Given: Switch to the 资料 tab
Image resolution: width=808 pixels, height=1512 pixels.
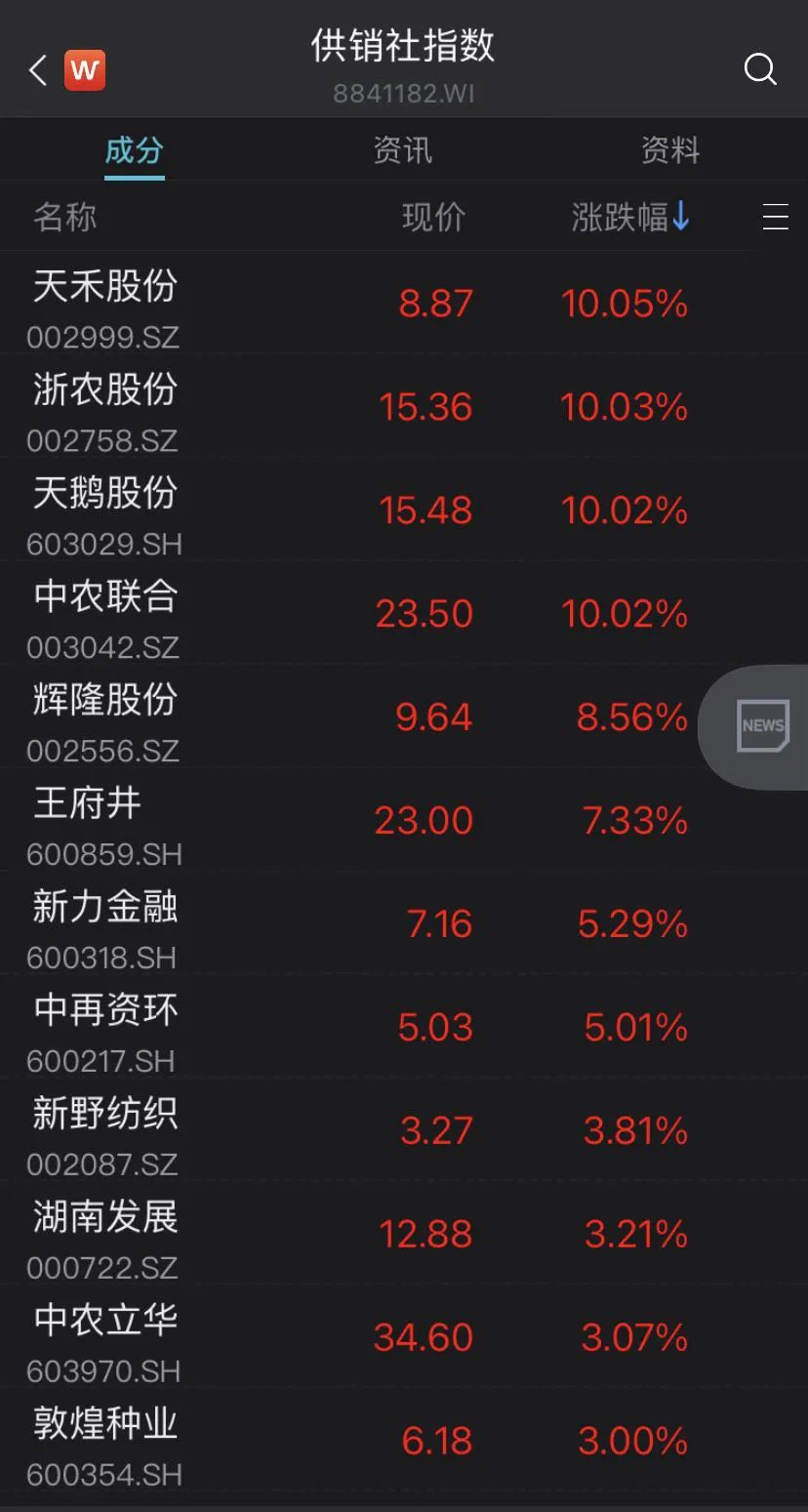Looking at the screenshot, I should [x=670, y=151].
